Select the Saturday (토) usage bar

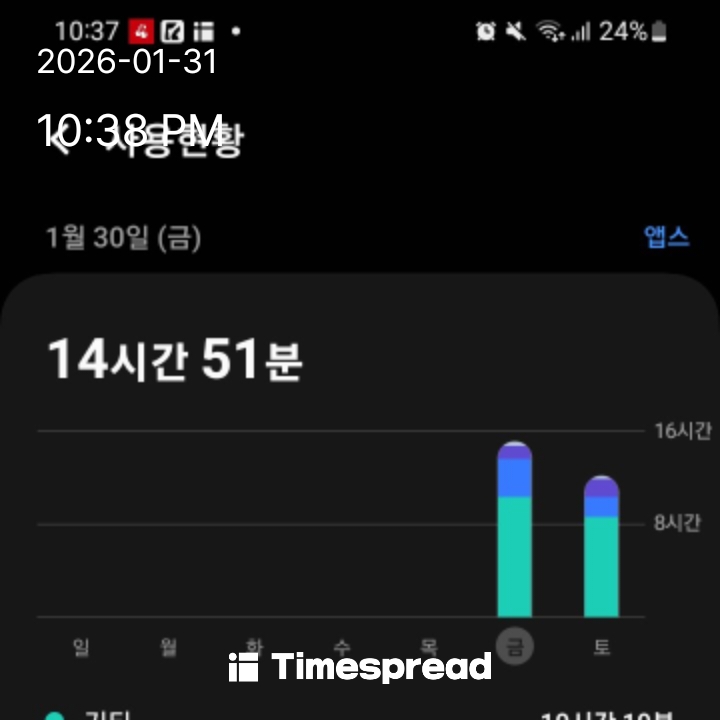[601, 548]
